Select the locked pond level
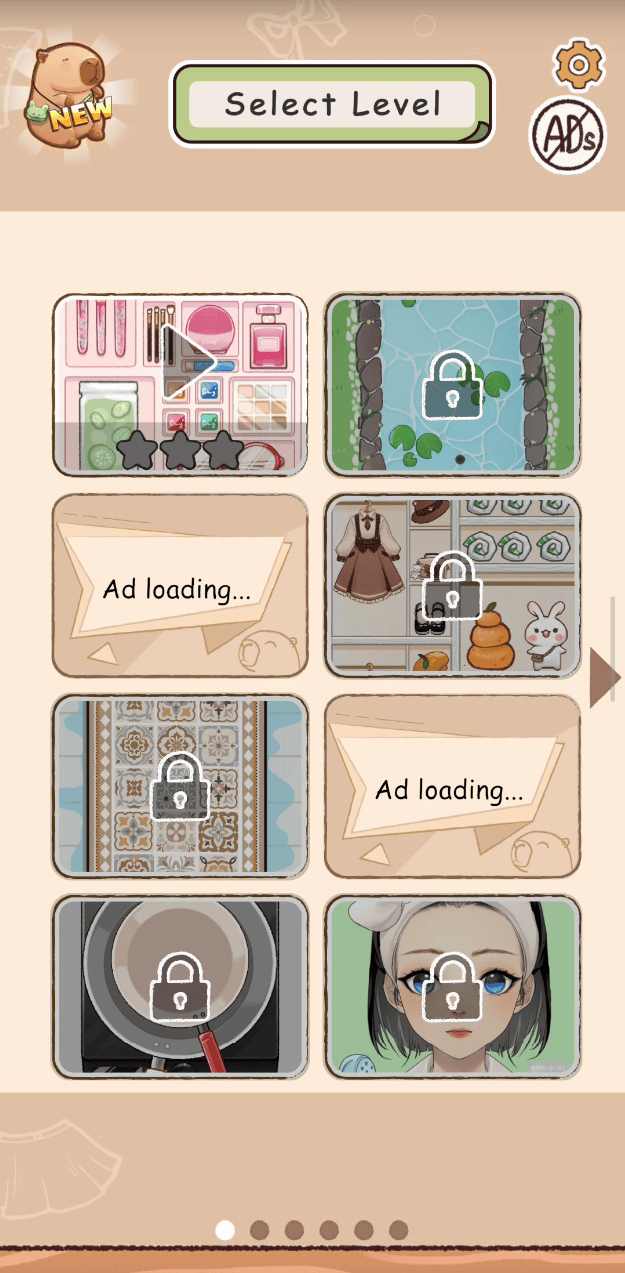This screenshot has height=1273, width=625. point(453,385)
